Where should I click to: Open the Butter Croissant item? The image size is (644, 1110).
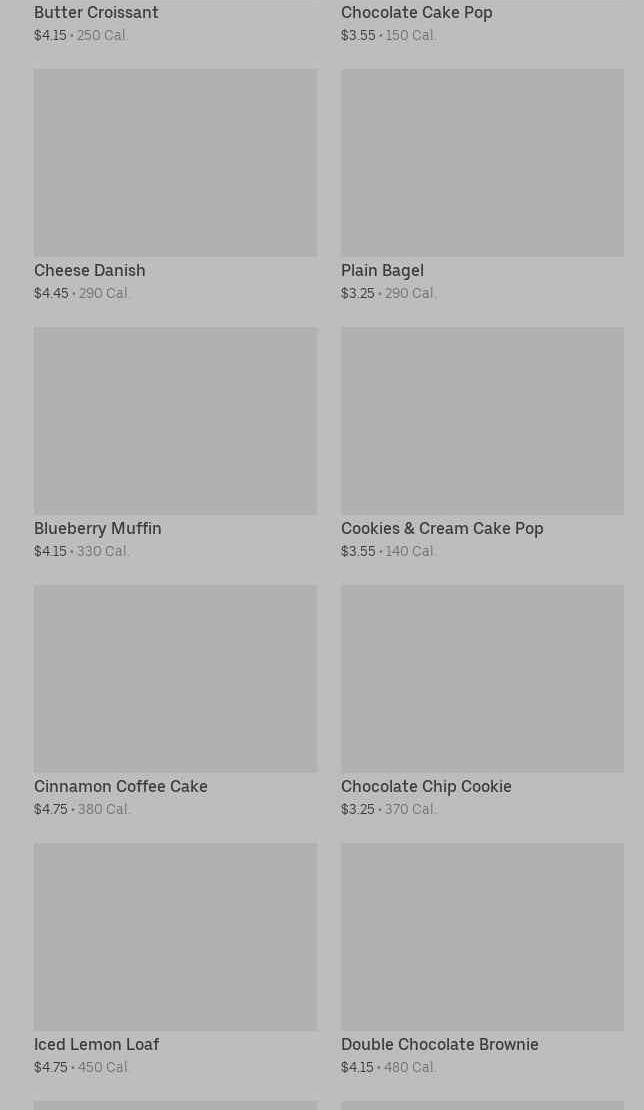click(x=96, y=13)
